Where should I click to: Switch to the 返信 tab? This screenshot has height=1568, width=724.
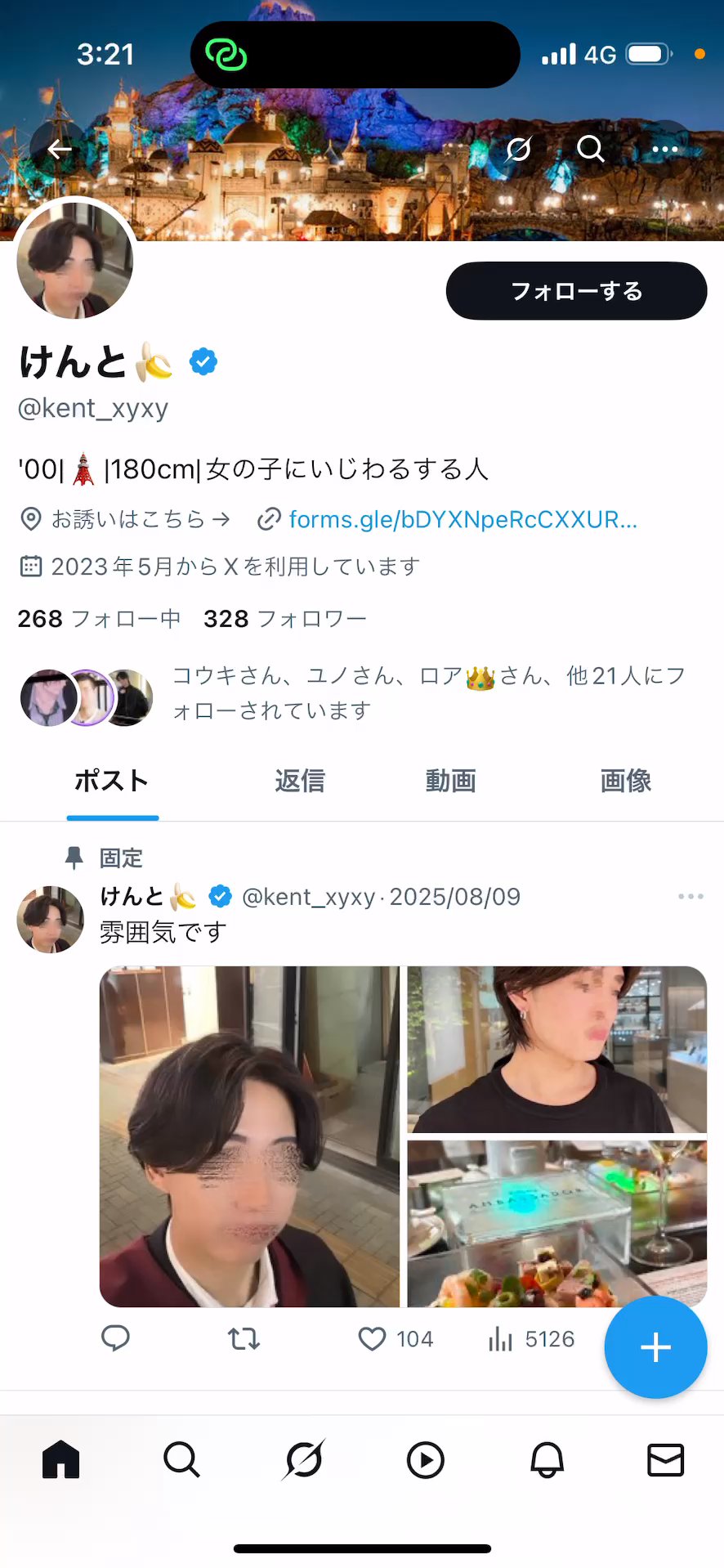pyautogui.click(x=300, y=781)
